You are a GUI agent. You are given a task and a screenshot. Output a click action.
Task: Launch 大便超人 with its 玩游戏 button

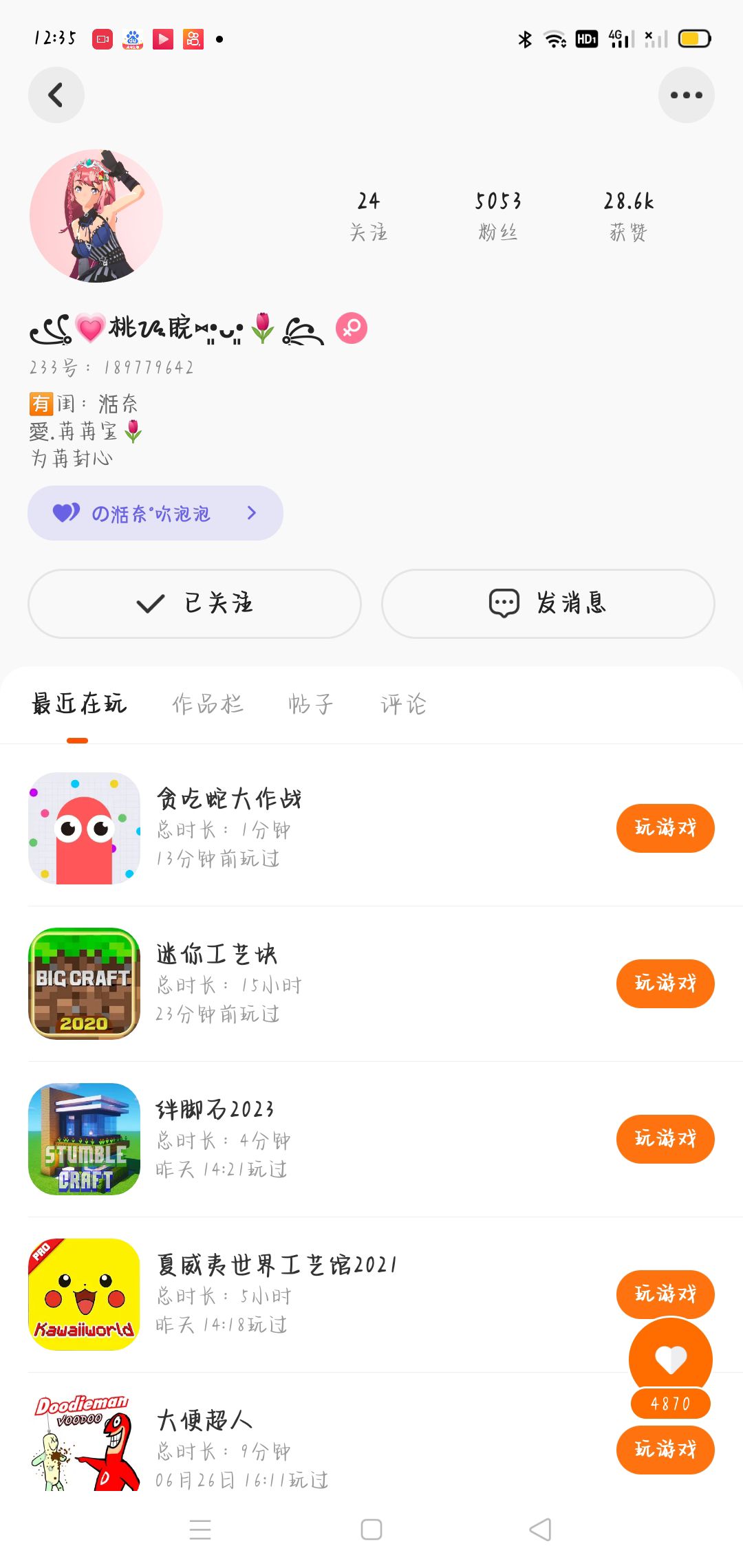click(x=665, y=1450)
